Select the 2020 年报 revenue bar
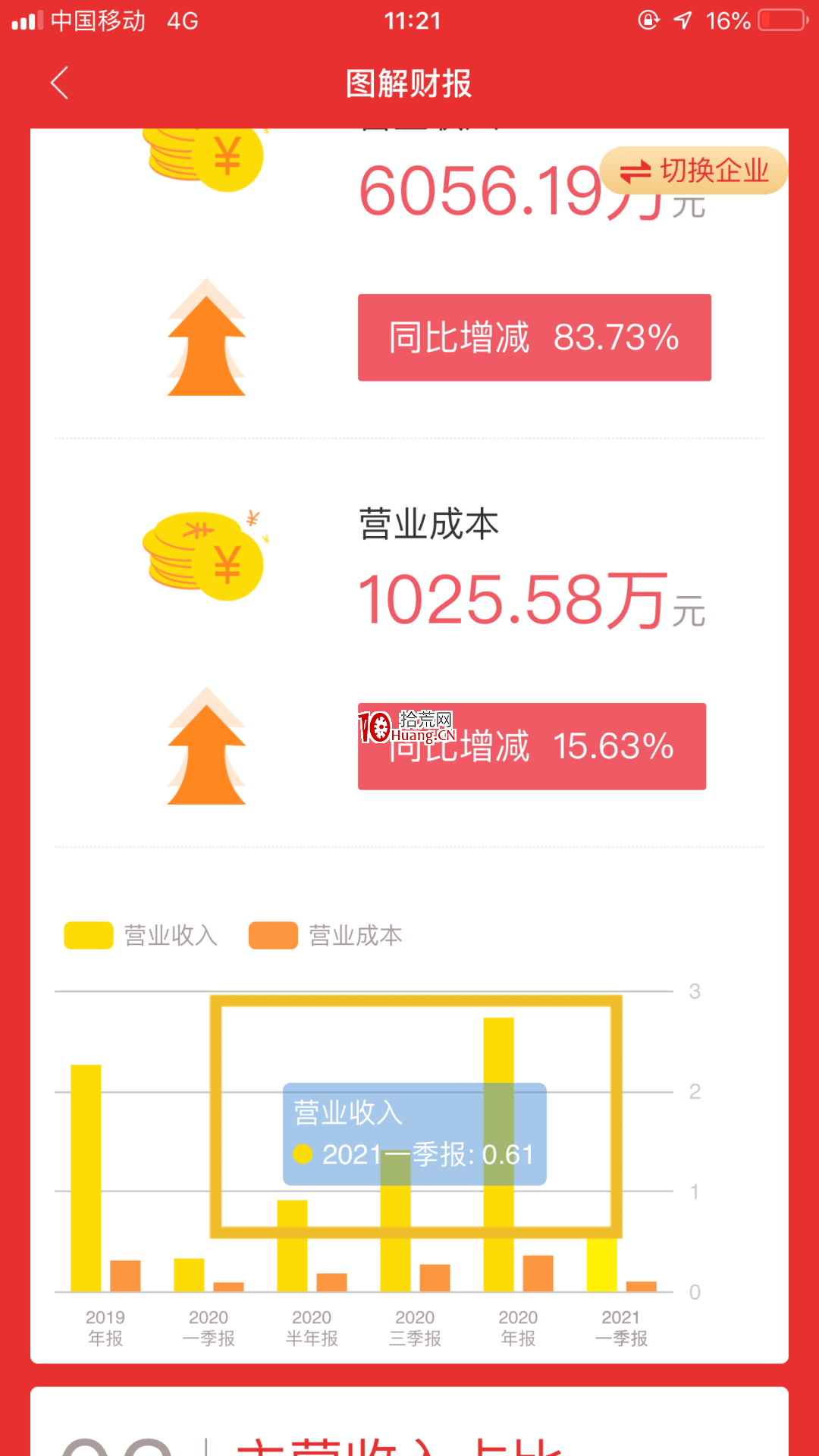Screen dimensions: 819x1456 click(499, 1154)
